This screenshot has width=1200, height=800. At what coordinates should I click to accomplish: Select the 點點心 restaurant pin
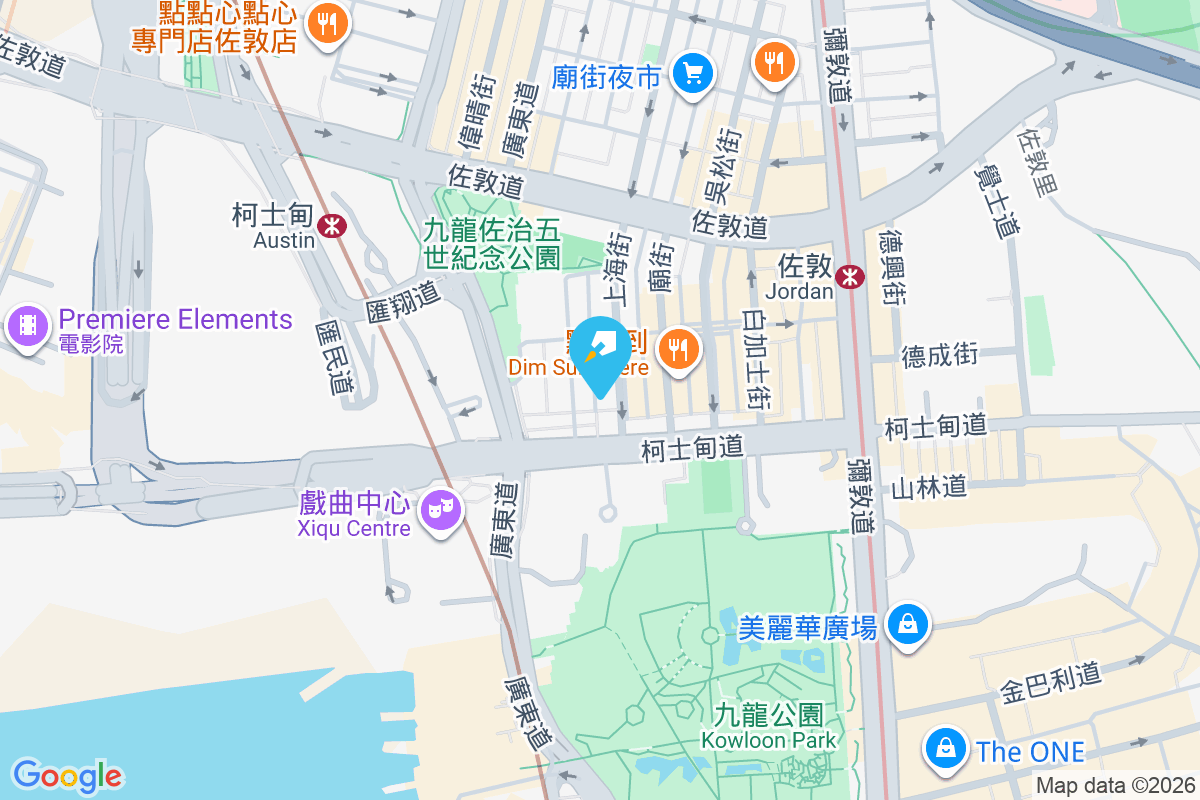[x=327, y=23]
